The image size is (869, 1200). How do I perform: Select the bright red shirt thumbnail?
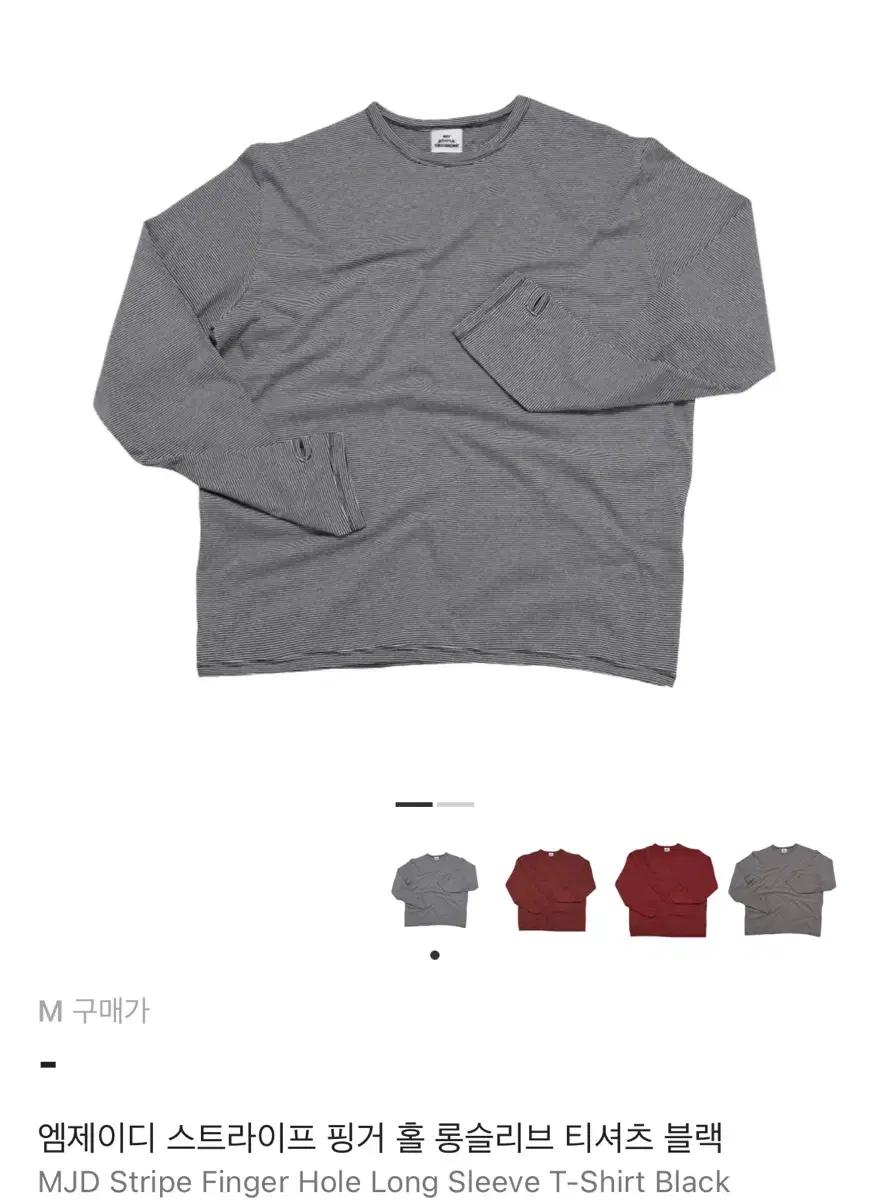coord(666,890)
